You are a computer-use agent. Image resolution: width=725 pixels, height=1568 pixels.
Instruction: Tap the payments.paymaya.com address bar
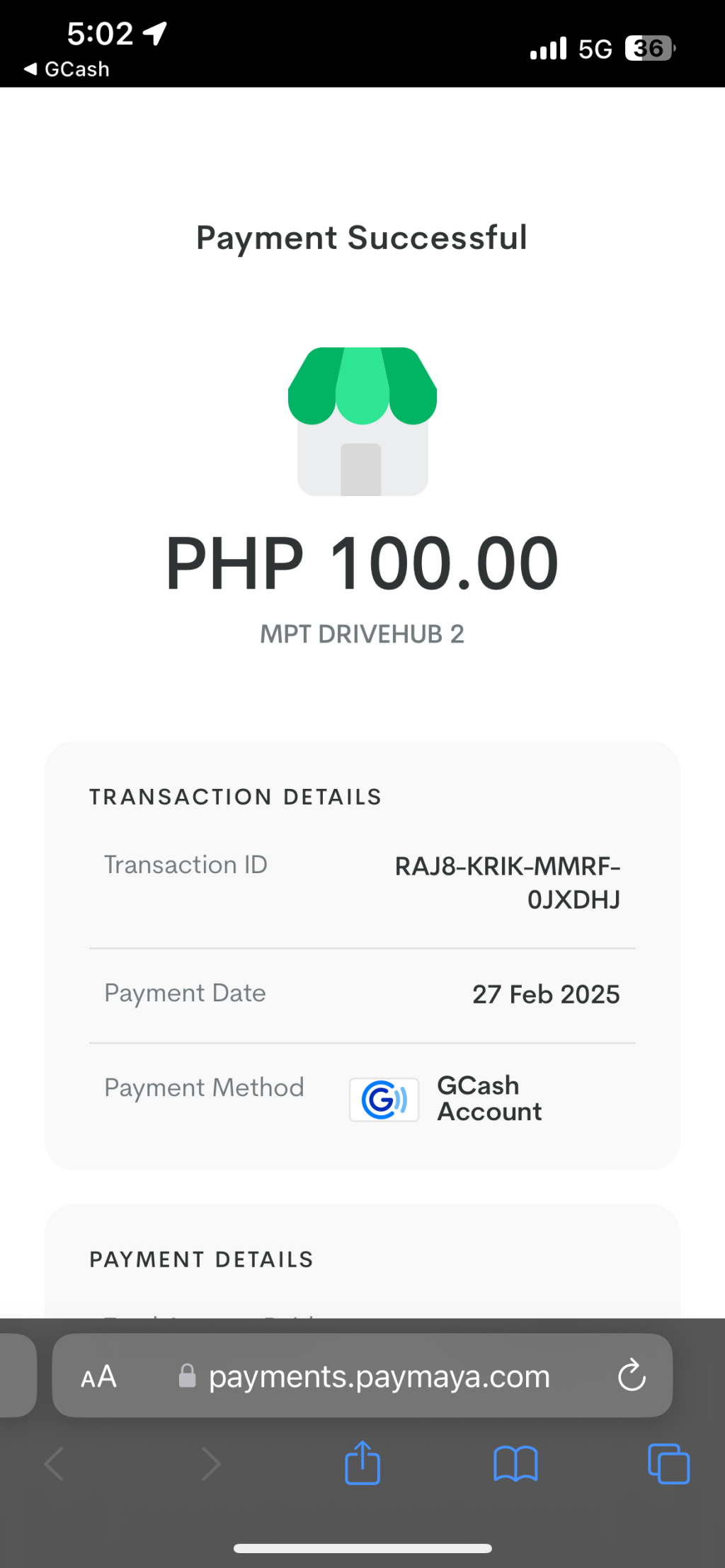(379, 1377)
